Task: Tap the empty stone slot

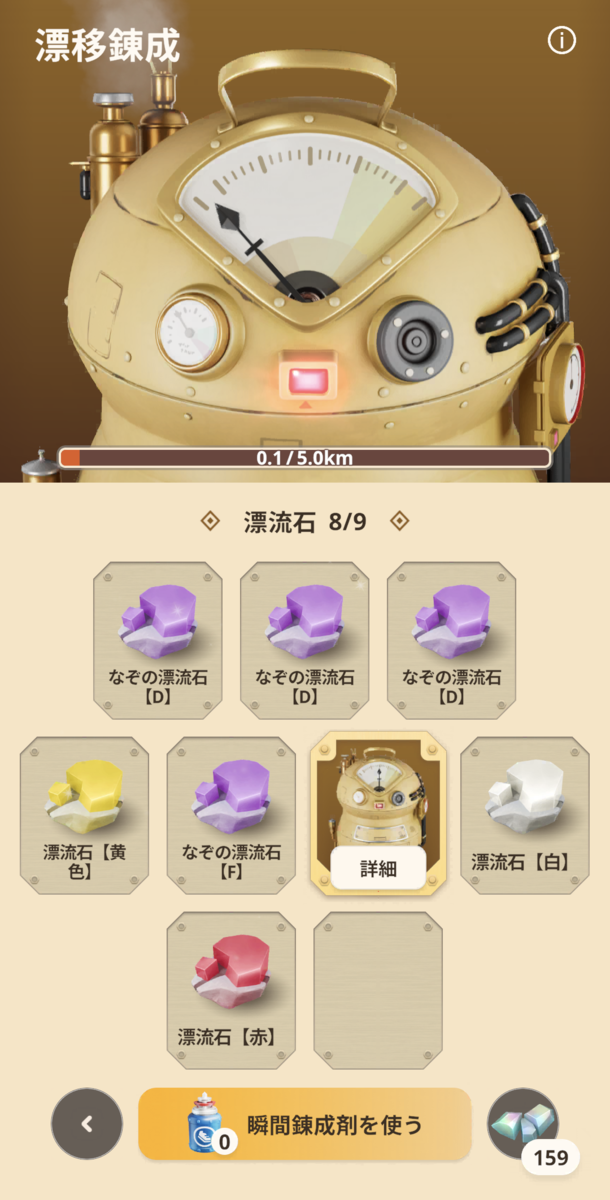Action: (378, 990)
